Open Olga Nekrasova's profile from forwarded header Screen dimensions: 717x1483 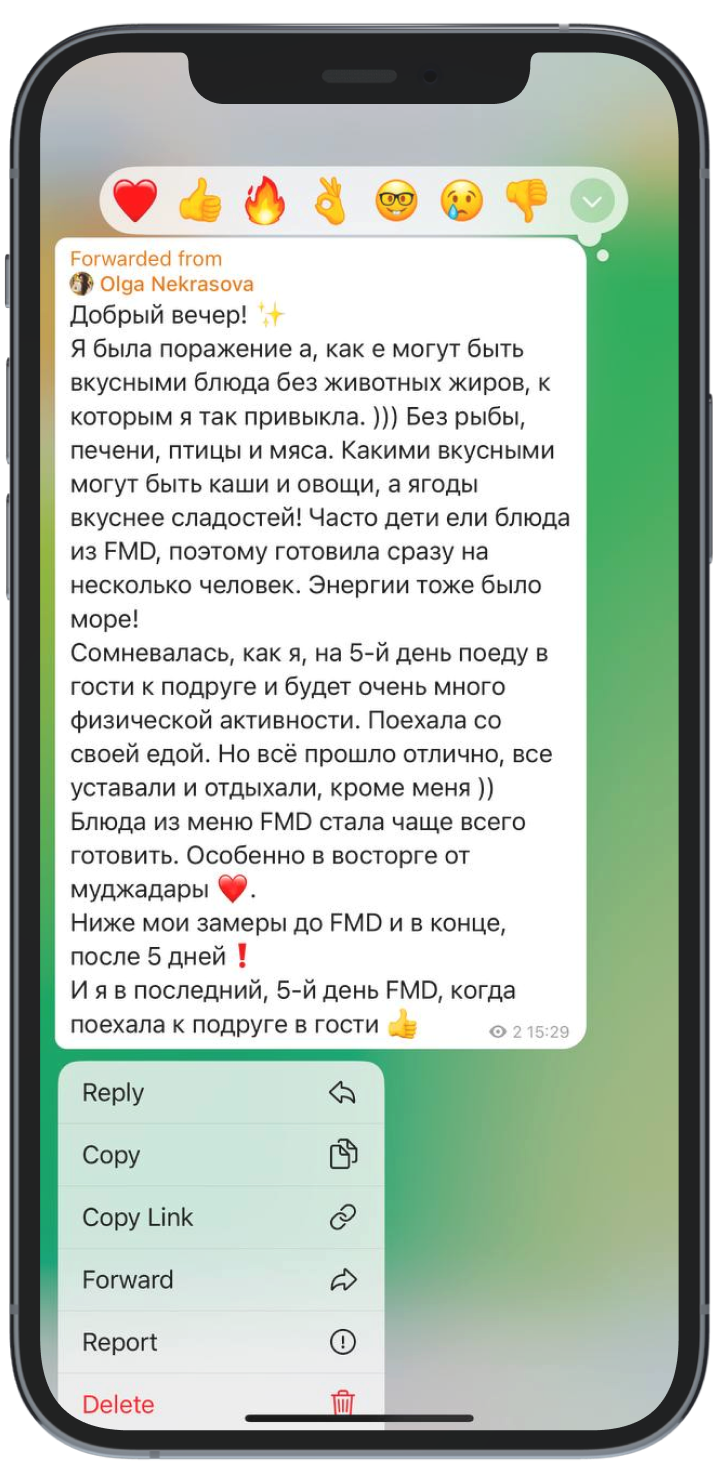(x=175, y=284)
